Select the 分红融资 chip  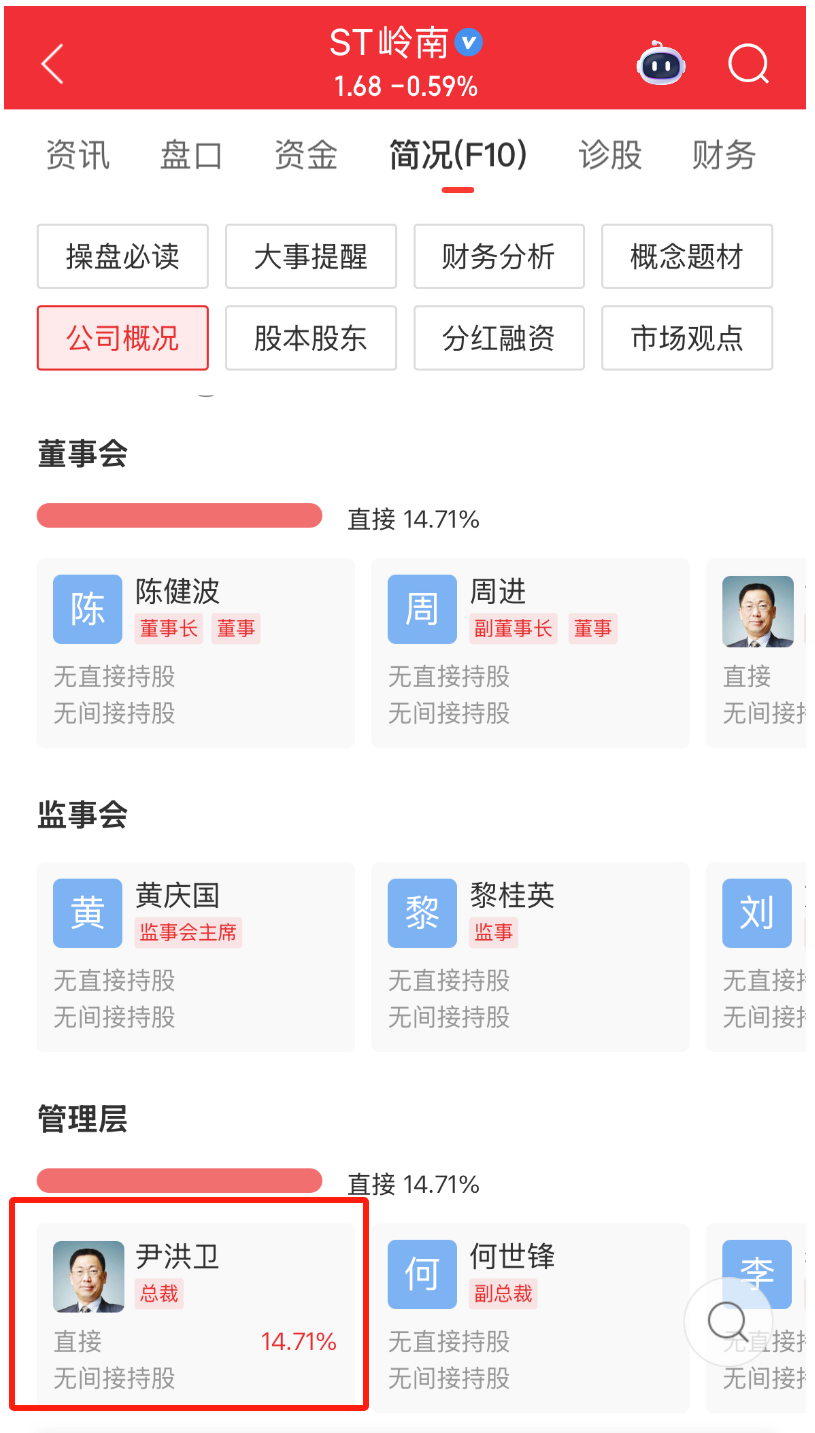pos(499,338)
